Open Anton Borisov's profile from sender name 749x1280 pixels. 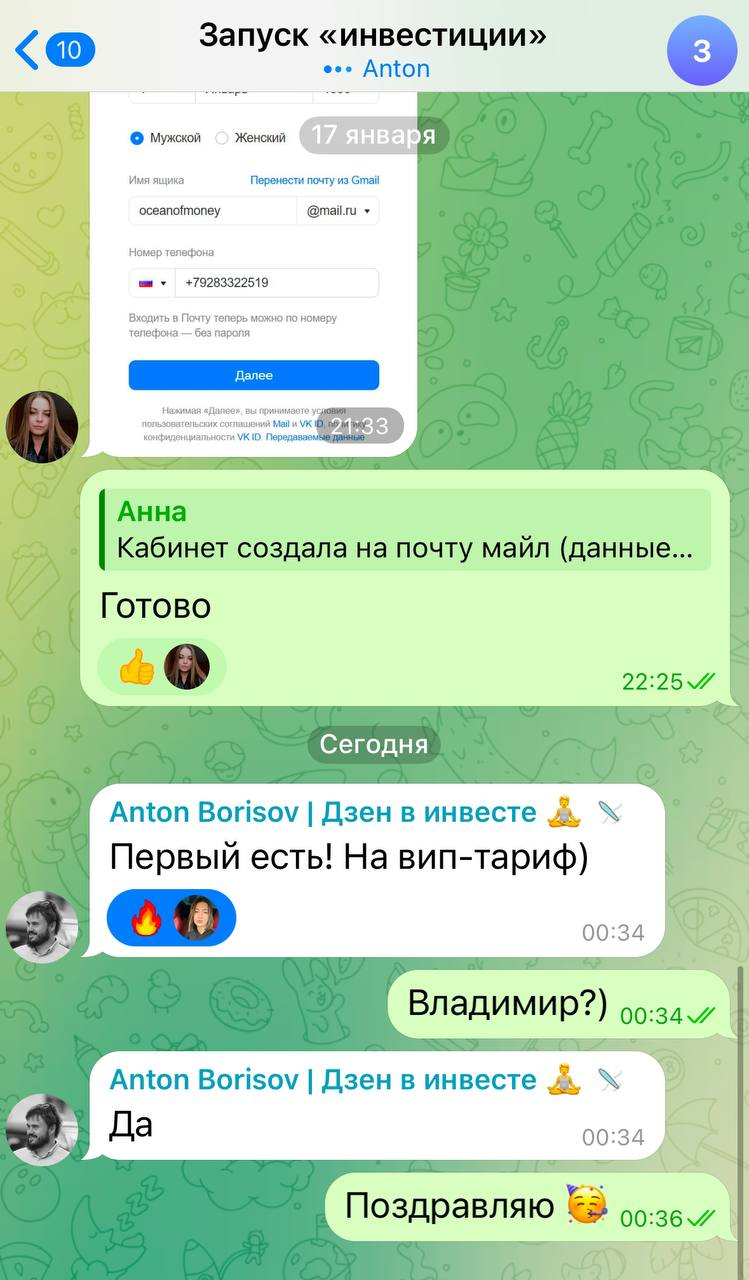click(x=322, y=812)
